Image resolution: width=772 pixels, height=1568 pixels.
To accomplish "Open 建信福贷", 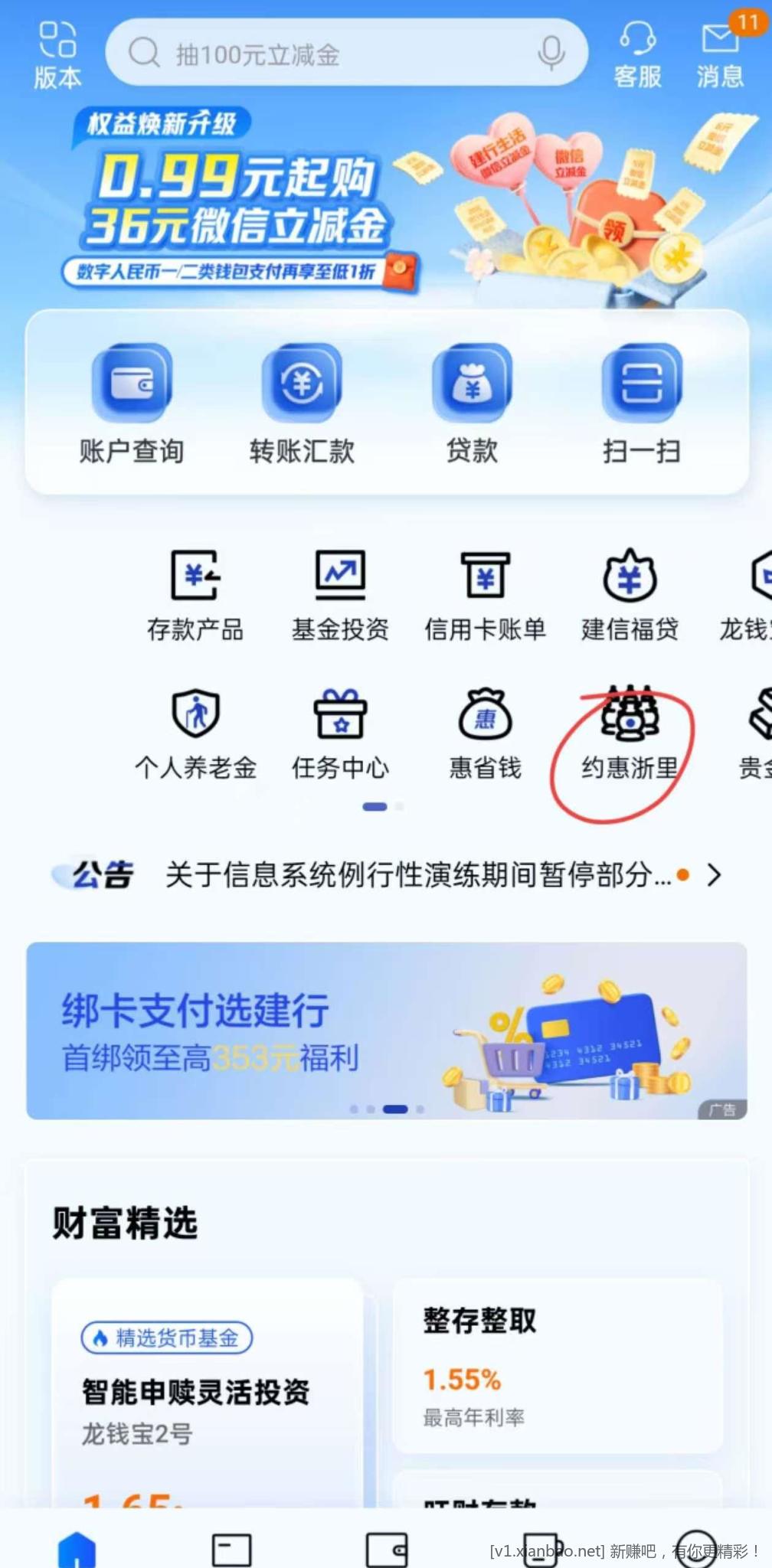I will point(630,595).
